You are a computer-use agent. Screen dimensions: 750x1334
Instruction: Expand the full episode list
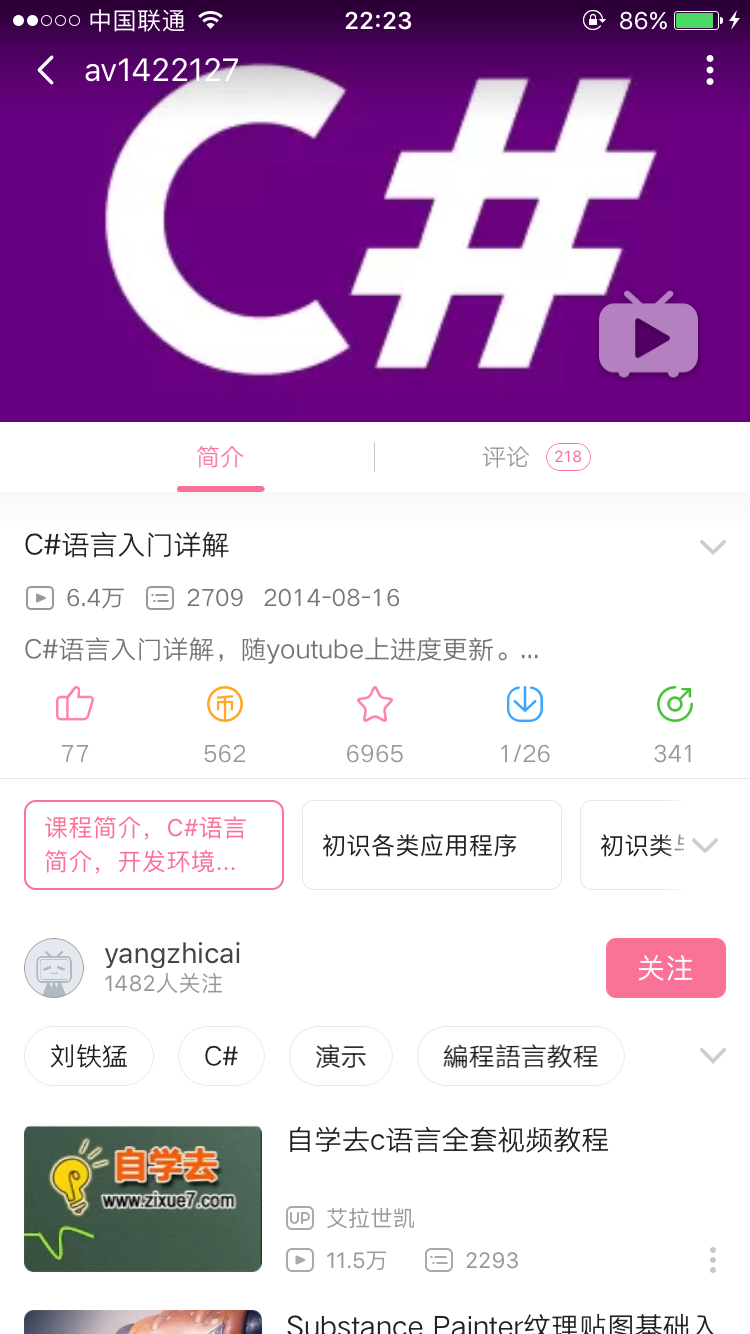pos(705,845)
